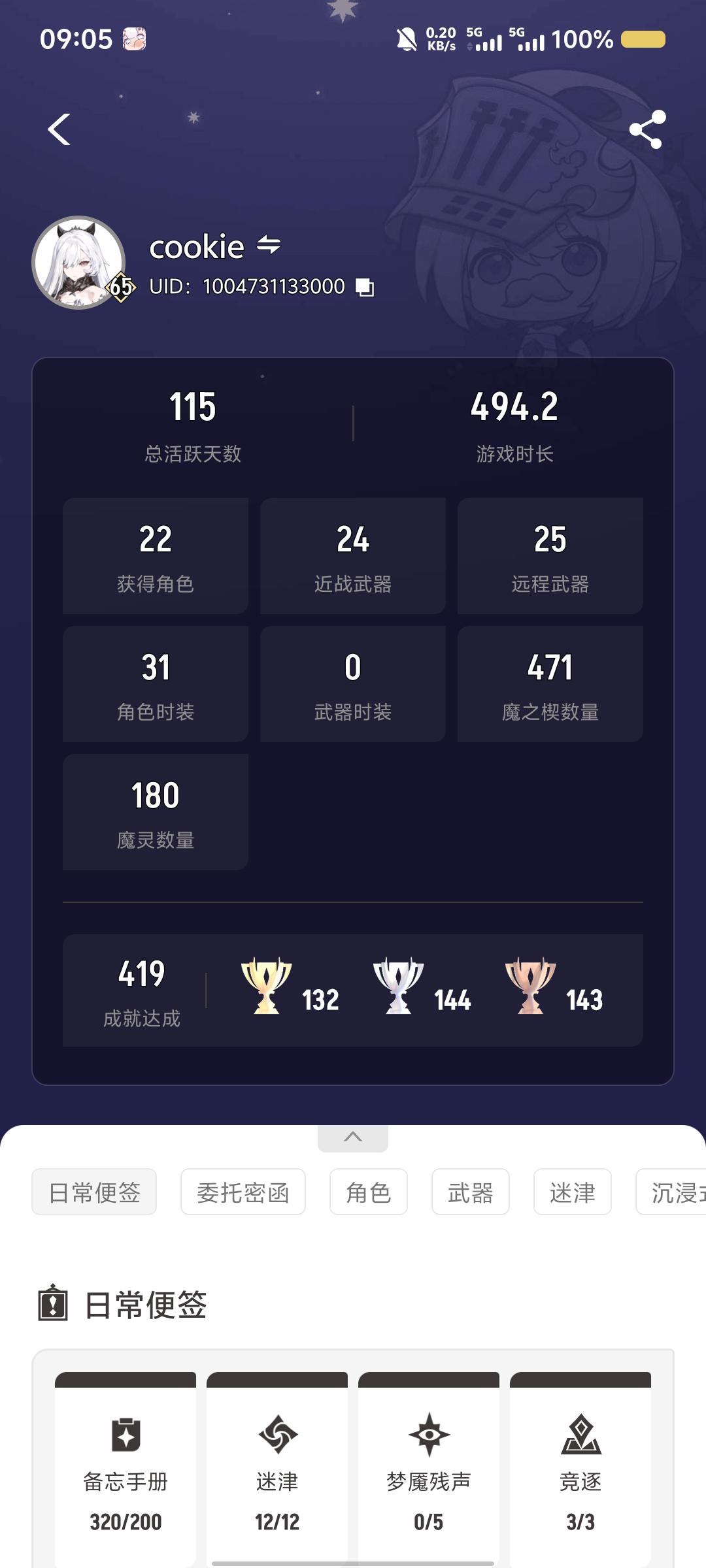Go back using the top-left arrow
This screenshot has width=706, height=1568.
coord(59,129)
